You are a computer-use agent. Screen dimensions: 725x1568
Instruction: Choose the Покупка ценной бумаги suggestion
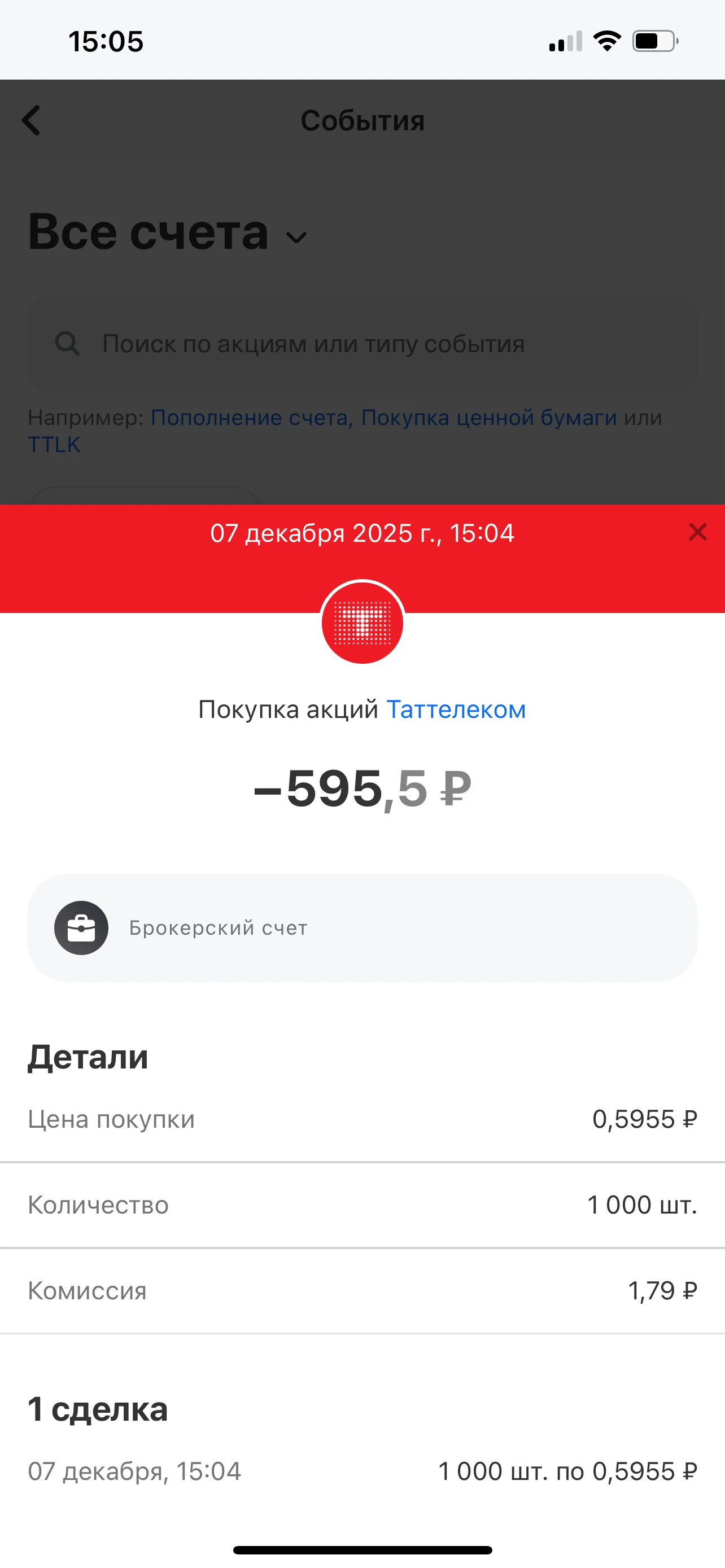[488, 418]
